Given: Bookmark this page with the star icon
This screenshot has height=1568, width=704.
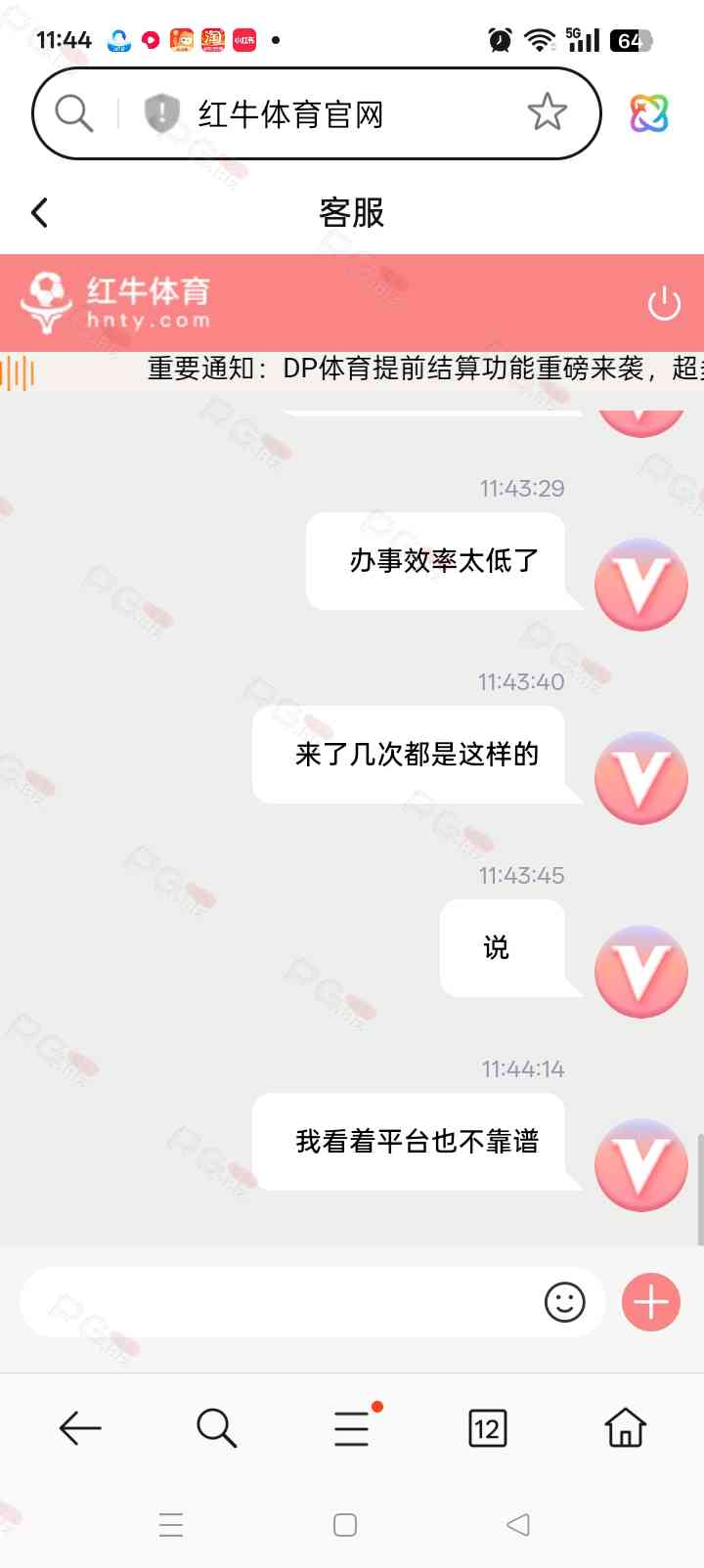Looking at the screenshot, I should point(547,112).
